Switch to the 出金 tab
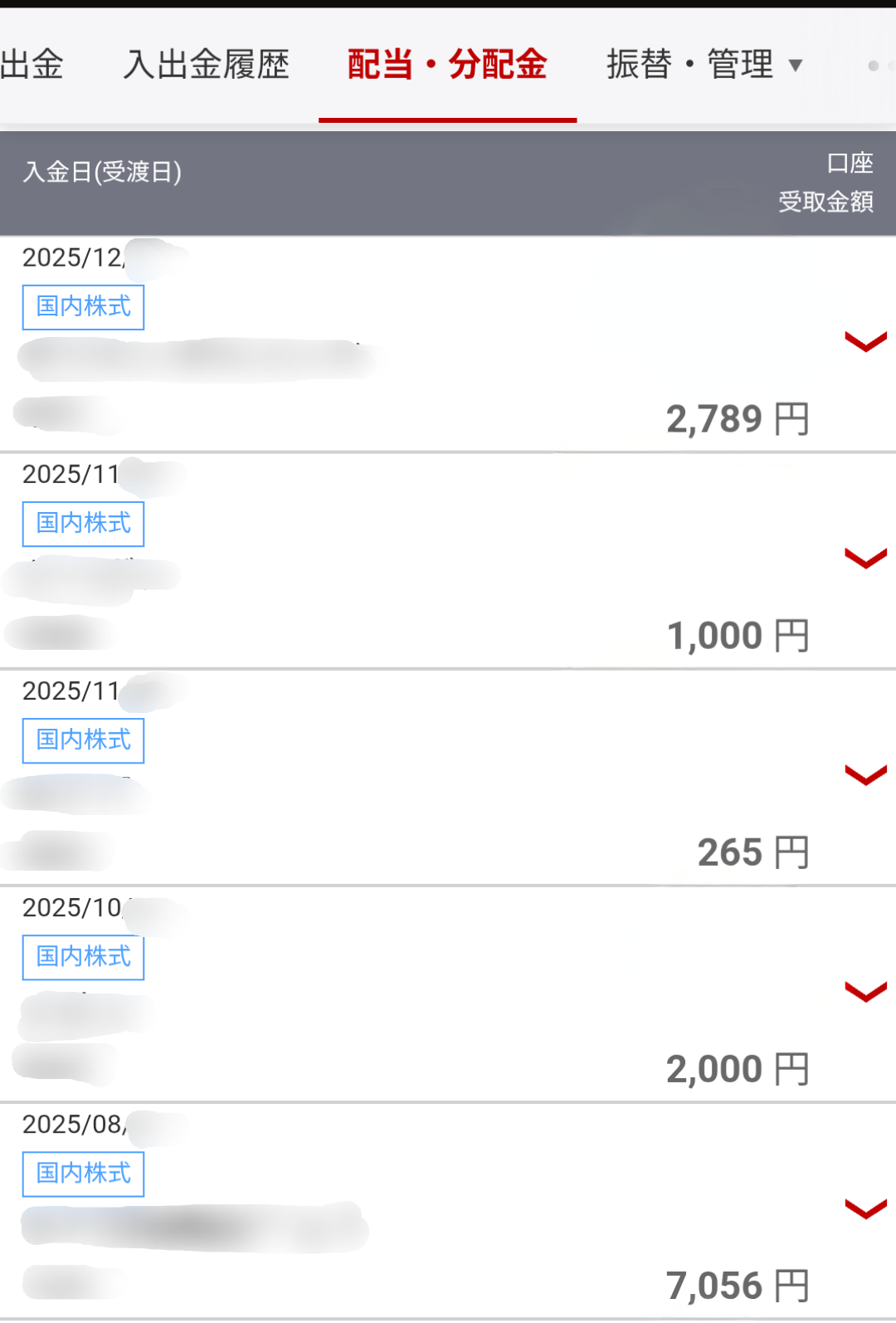This screenshot has height=1323, width=896. point(32,65)
